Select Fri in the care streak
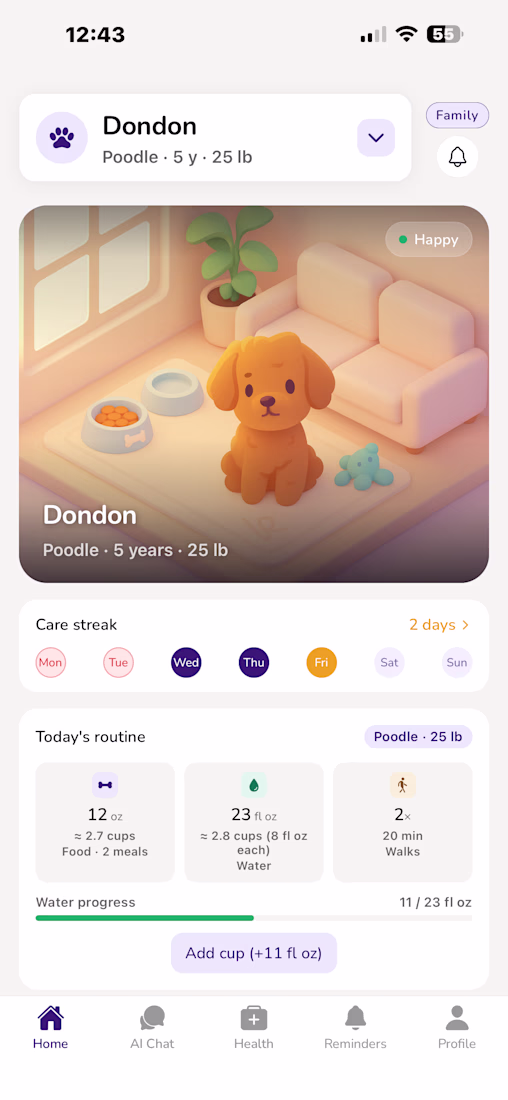Viewport: 508px width, 1100px height. (x=321, y=662)
